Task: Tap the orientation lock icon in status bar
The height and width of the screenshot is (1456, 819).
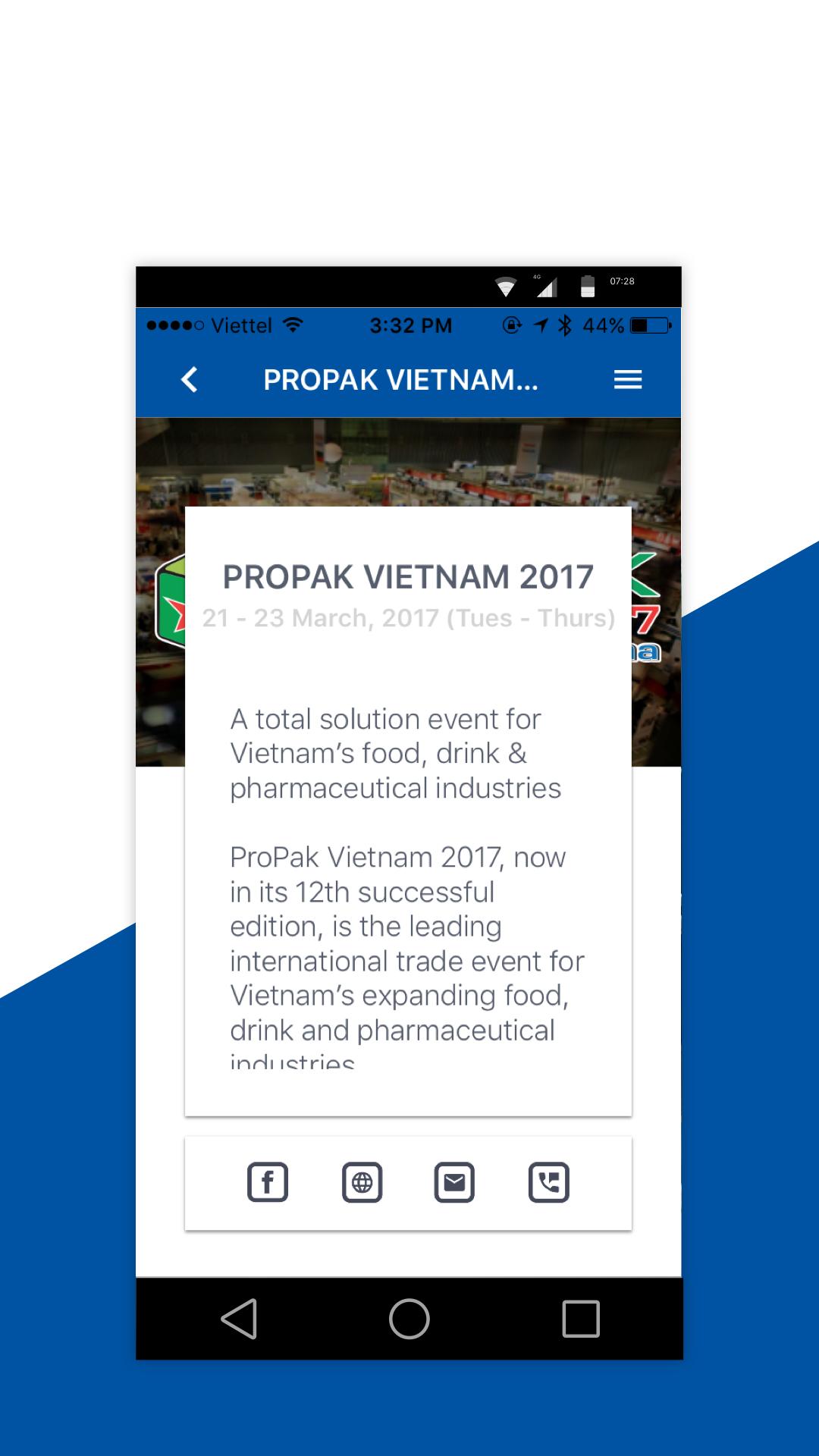Action: coord(511,325)
